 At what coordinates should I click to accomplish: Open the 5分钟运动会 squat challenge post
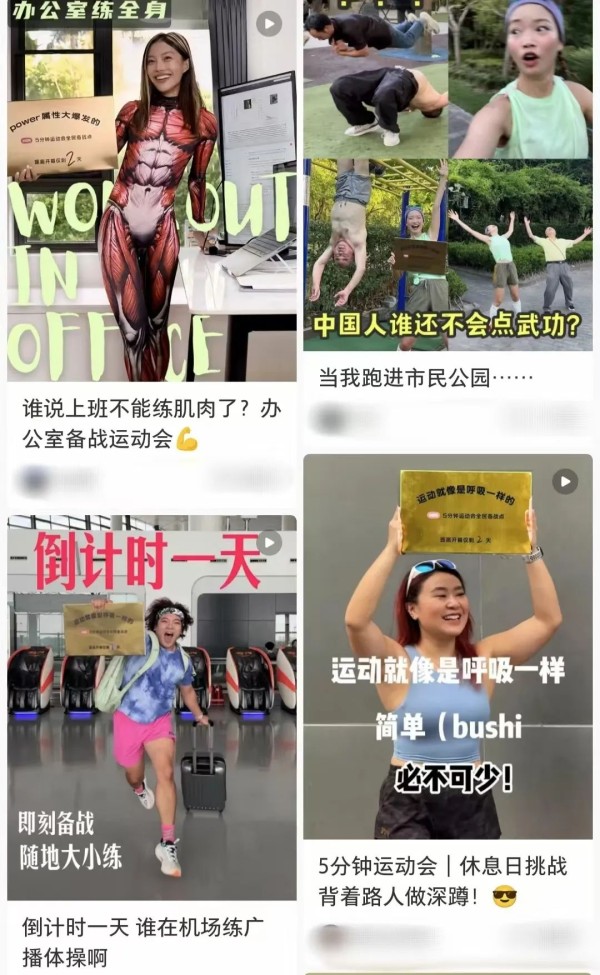[448, 650]
